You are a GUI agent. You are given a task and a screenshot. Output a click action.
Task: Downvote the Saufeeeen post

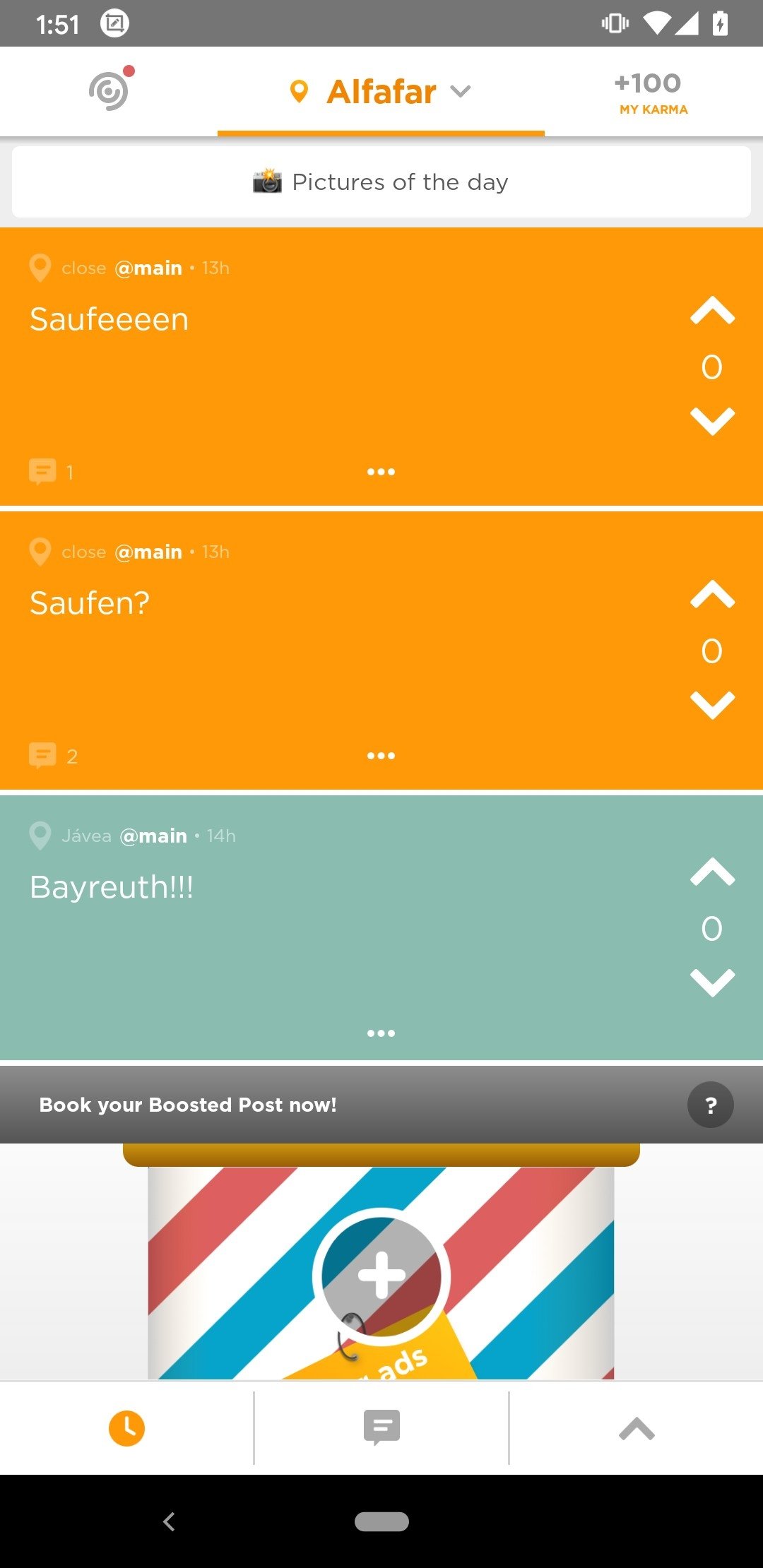[712, 422]
